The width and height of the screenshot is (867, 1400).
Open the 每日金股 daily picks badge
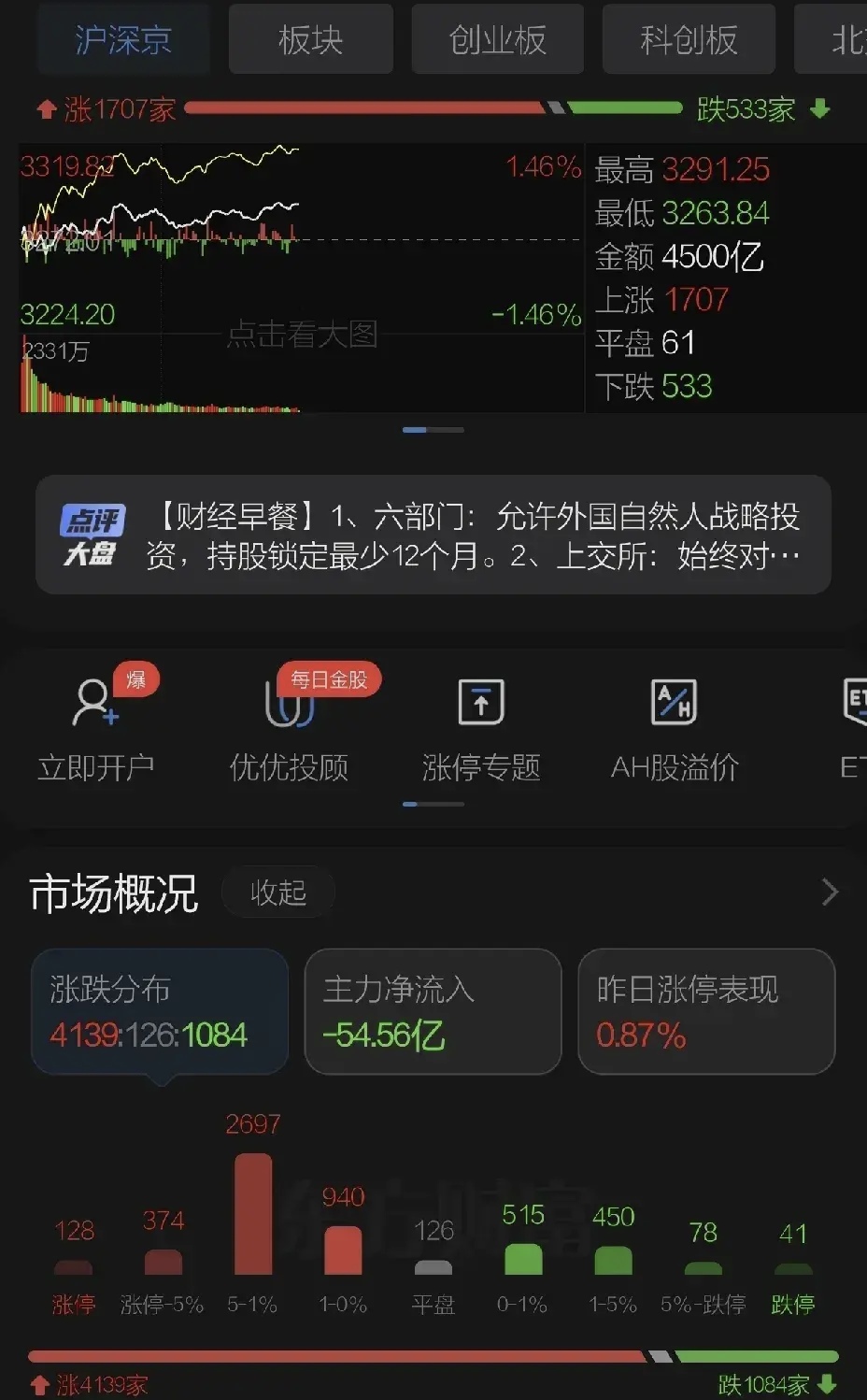coord(329,679)
